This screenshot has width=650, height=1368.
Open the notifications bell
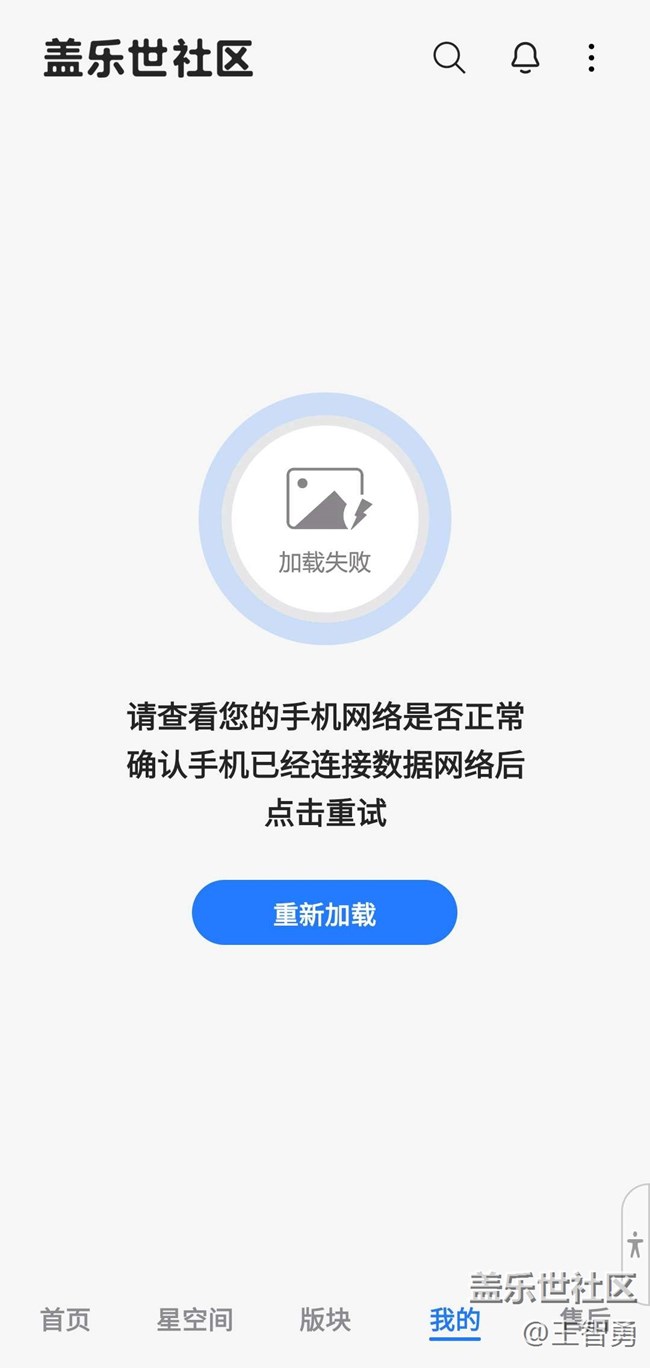pos(525,58)
